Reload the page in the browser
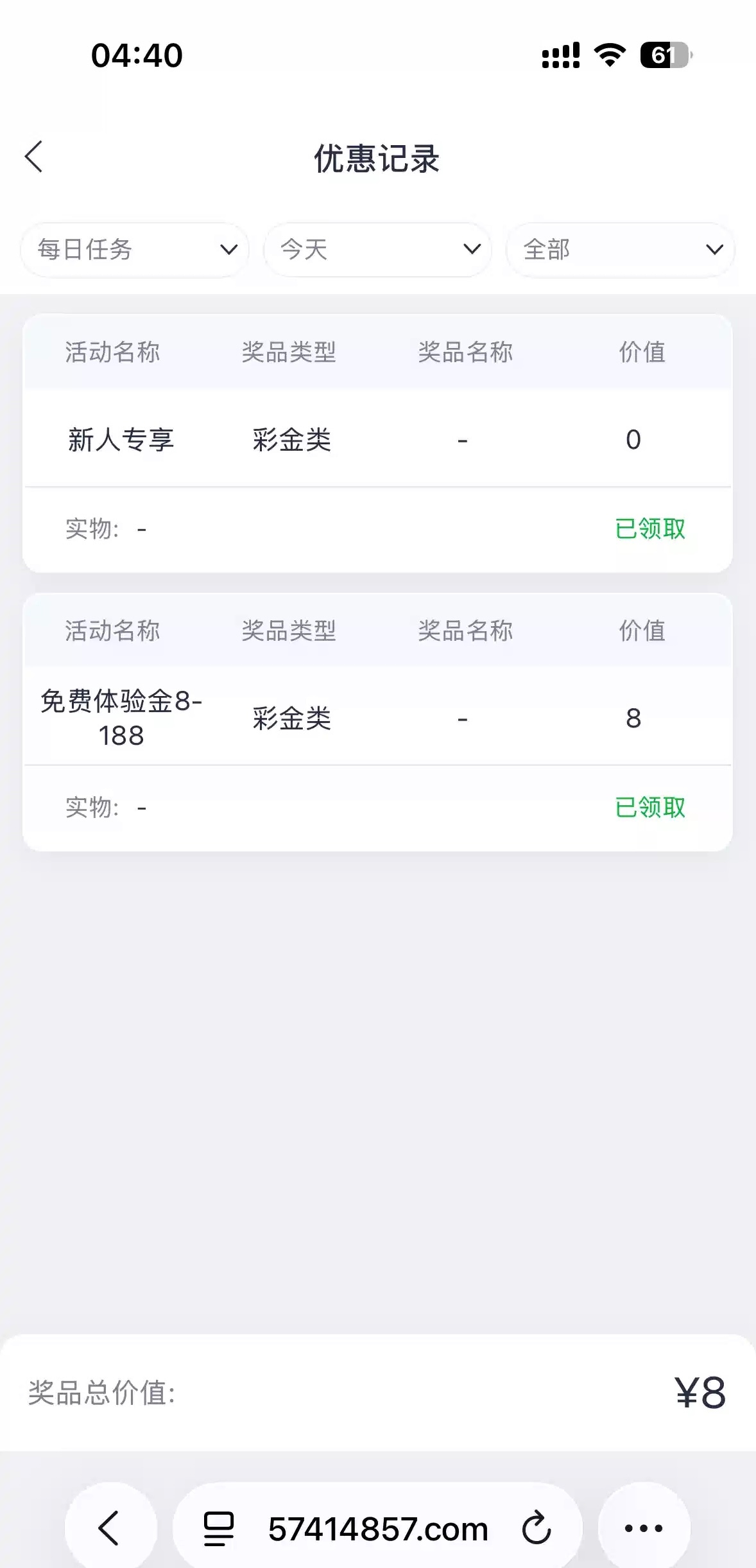Viewport: 756px width, 1568px height. click(x=537, y=1528)
